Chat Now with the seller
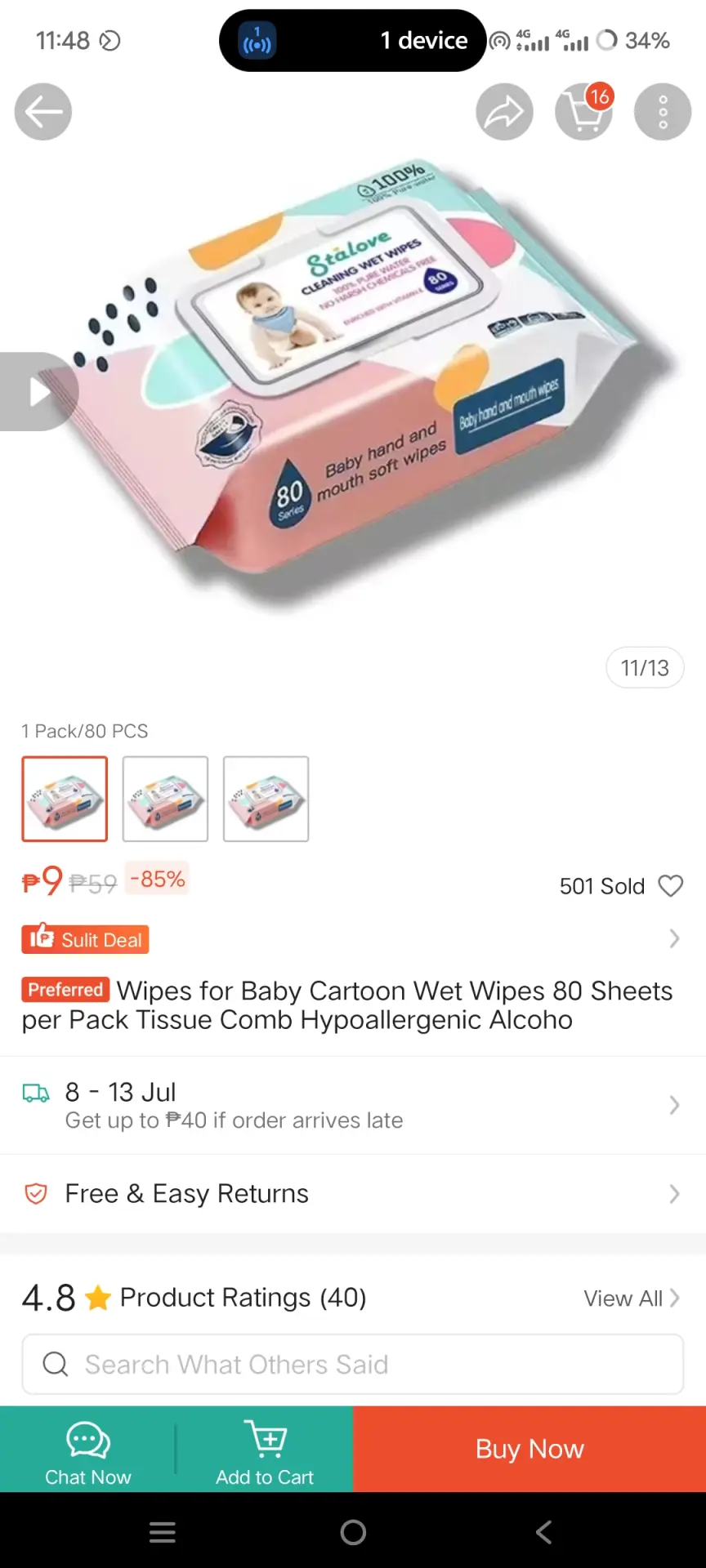Image resolution: width=706 pixels, height=1568 pixels. tap(88, 1450)
